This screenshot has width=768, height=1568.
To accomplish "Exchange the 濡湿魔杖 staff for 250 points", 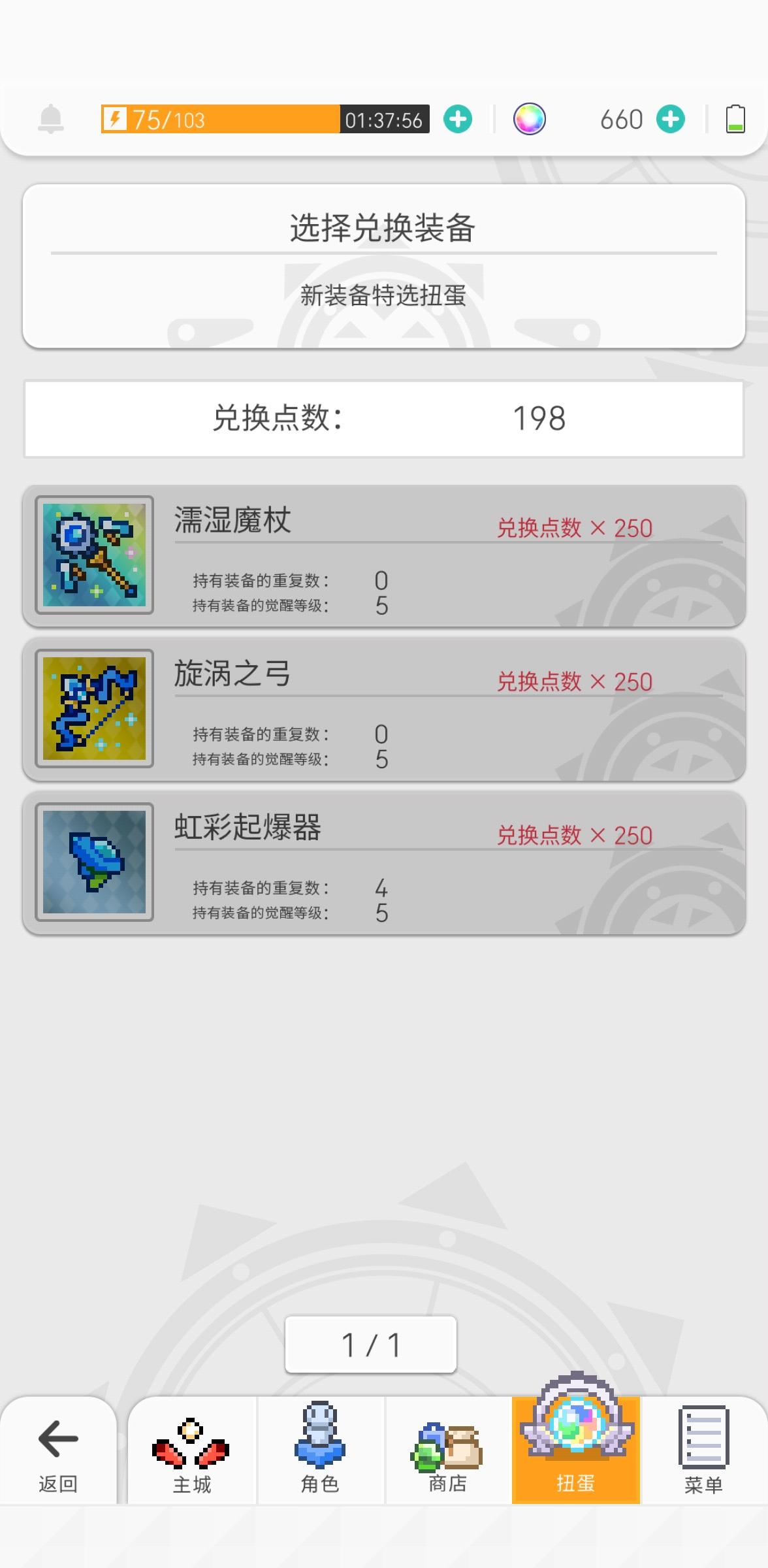I will pos(384,555).
